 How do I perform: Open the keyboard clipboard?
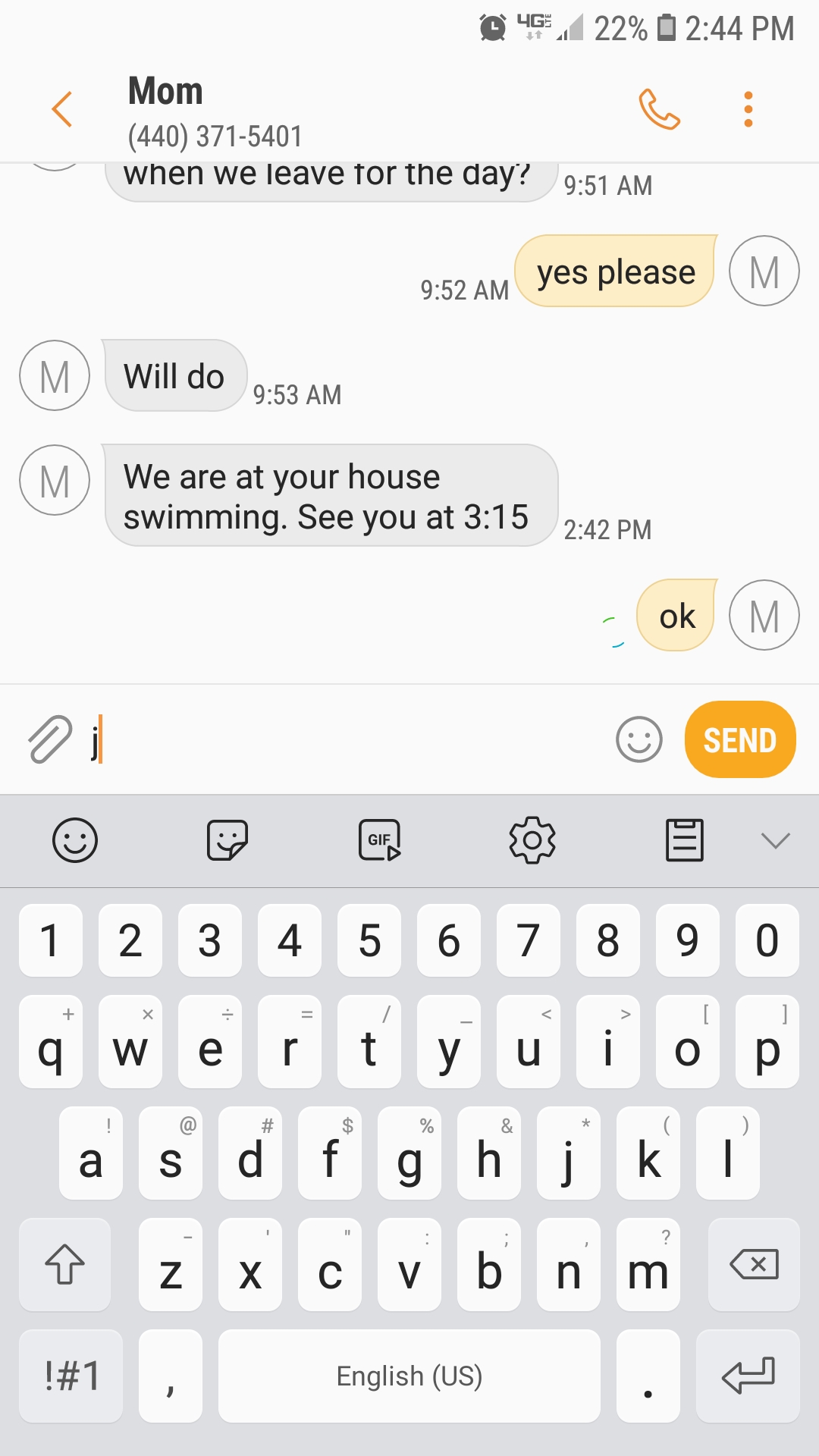tap(685, 840)
